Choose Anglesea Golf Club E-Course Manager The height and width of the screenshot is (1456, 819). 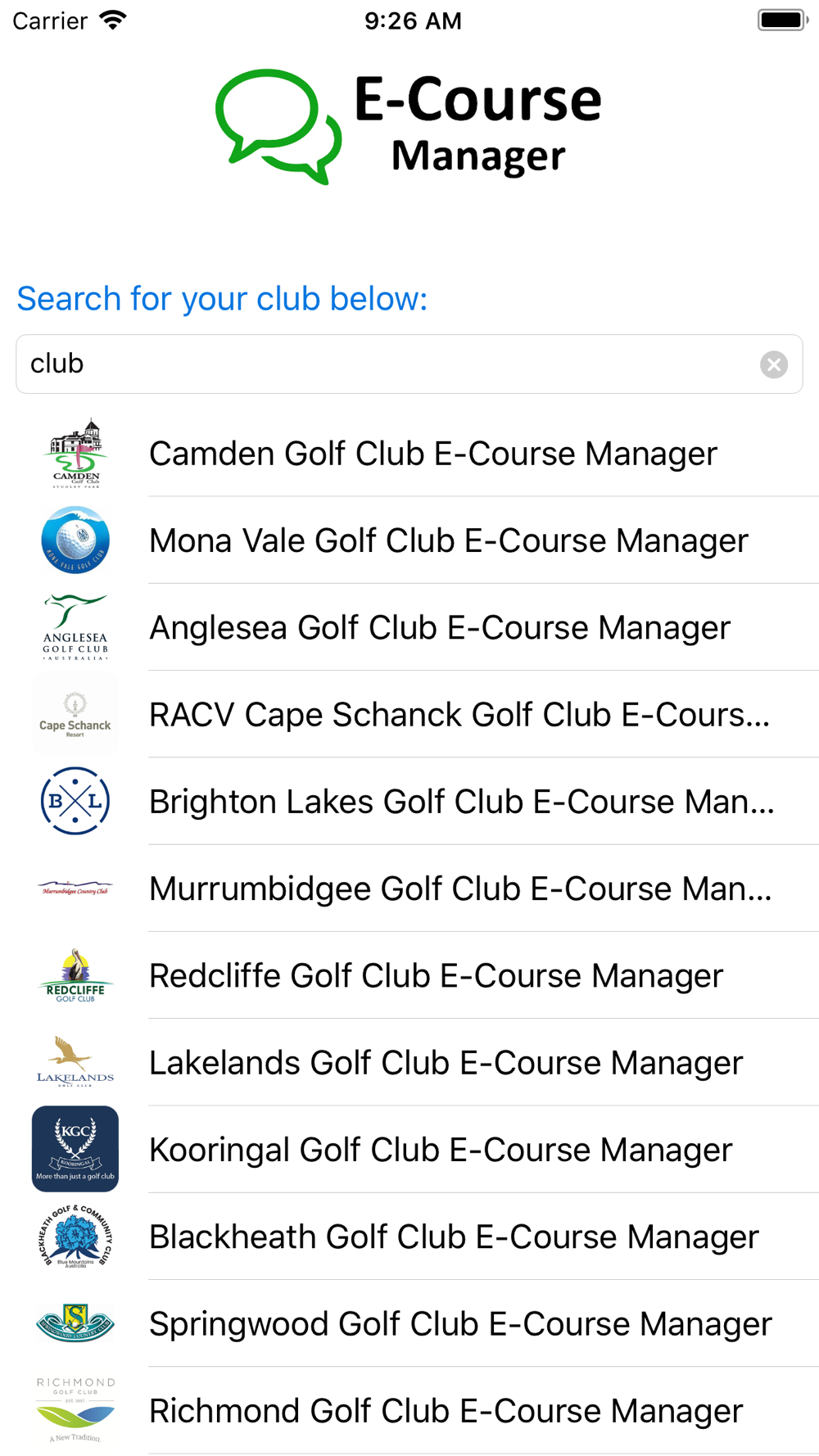tap(409, 627)
